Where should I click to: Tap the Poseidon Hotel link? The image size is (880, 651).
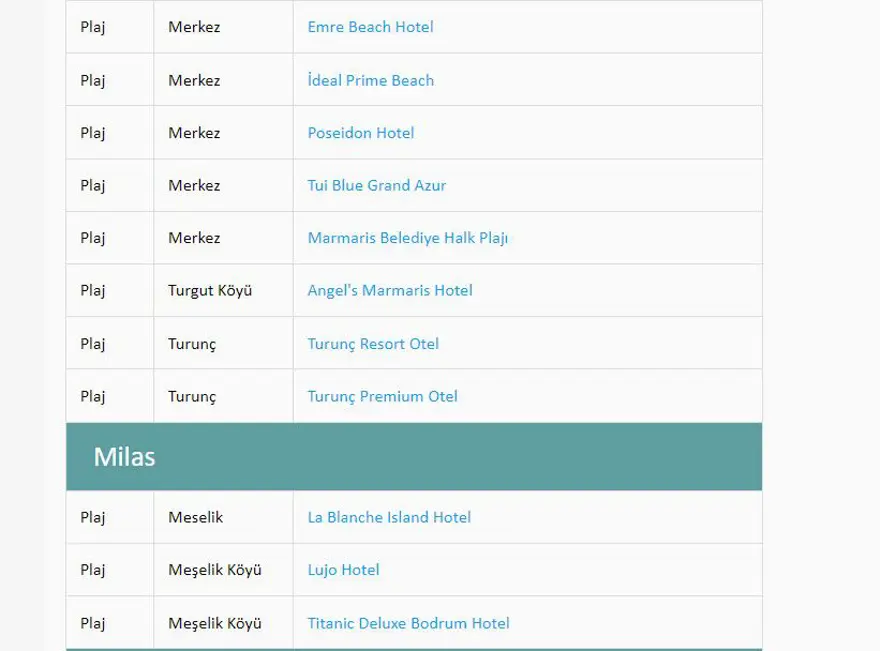tap(360, 133)
